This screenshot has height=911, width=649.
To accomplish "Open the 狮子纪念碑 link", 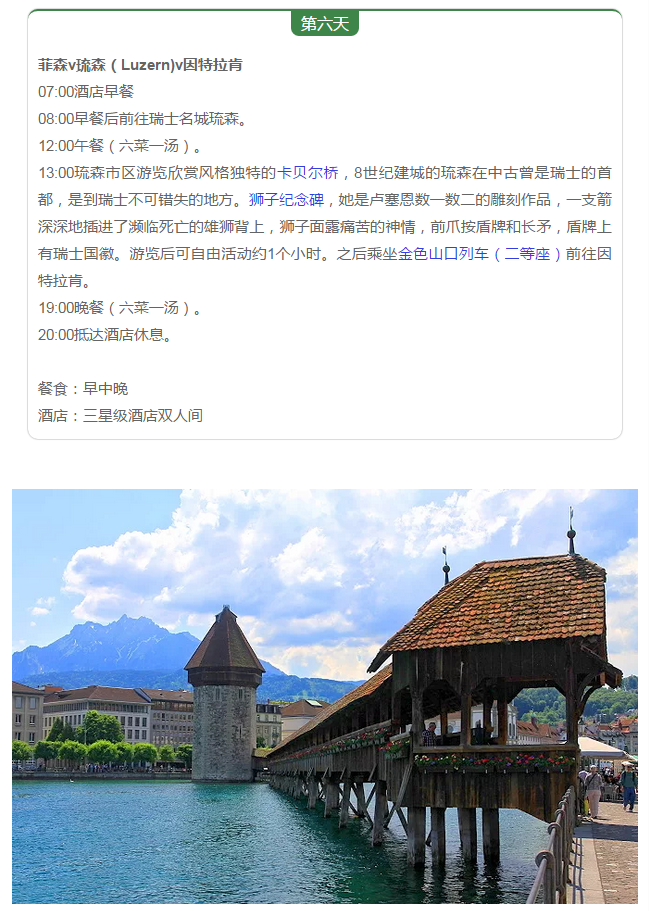I will click(286, 200).
